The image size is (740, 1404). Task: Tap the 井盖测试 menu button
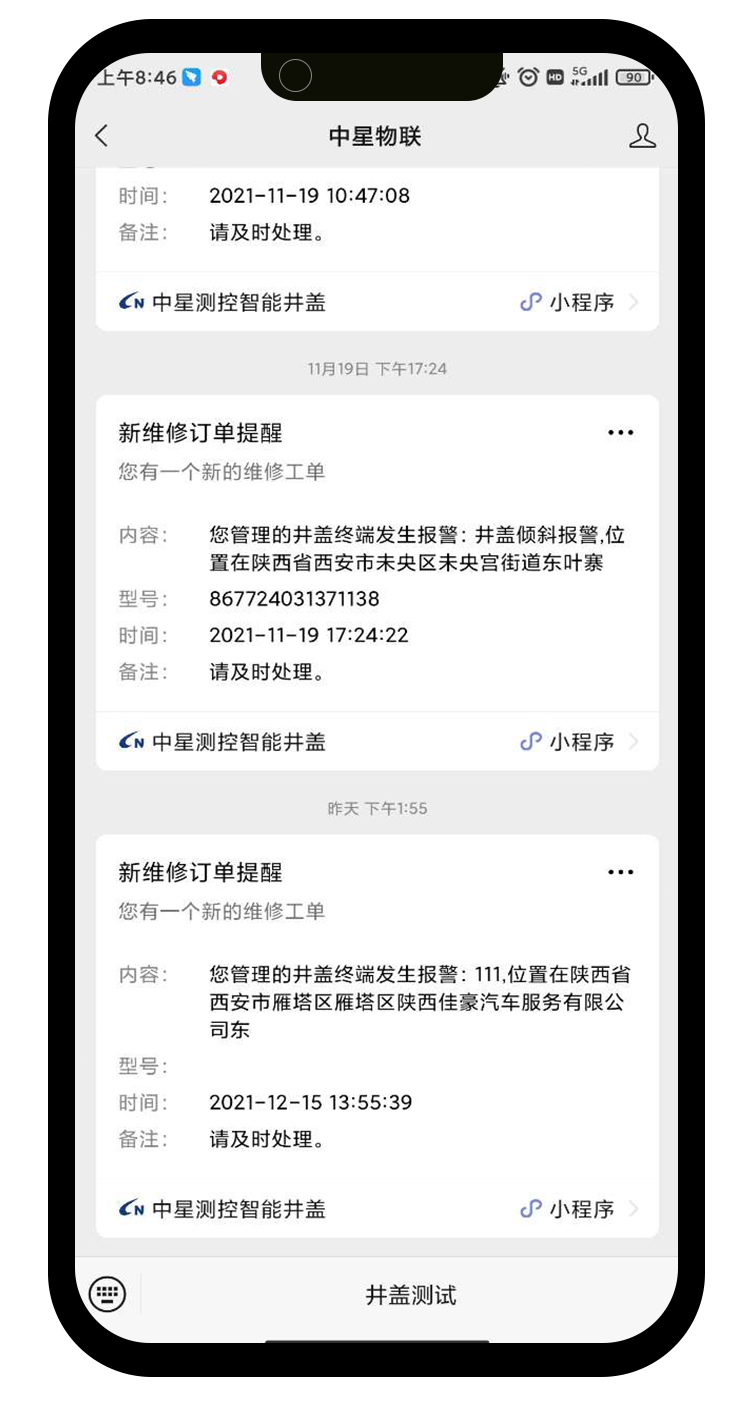coord(410,1296)
